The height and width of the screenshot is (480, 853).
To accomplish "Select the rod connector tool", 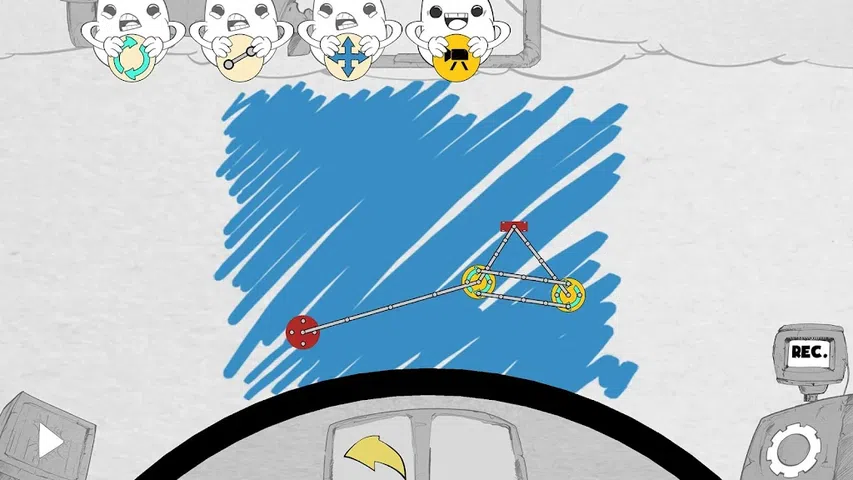I will pyautogui.click(x=238, y=59).
